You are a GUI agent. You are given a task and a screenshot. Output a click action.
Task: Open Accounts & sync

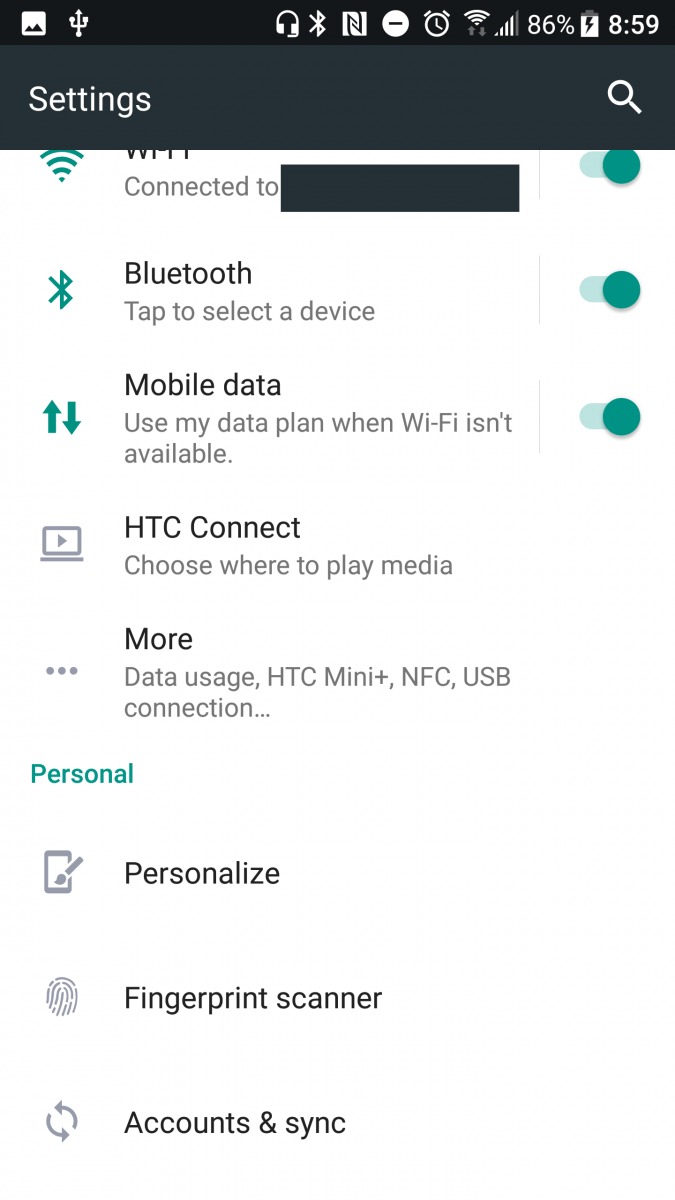click(x=235, y=1123)
